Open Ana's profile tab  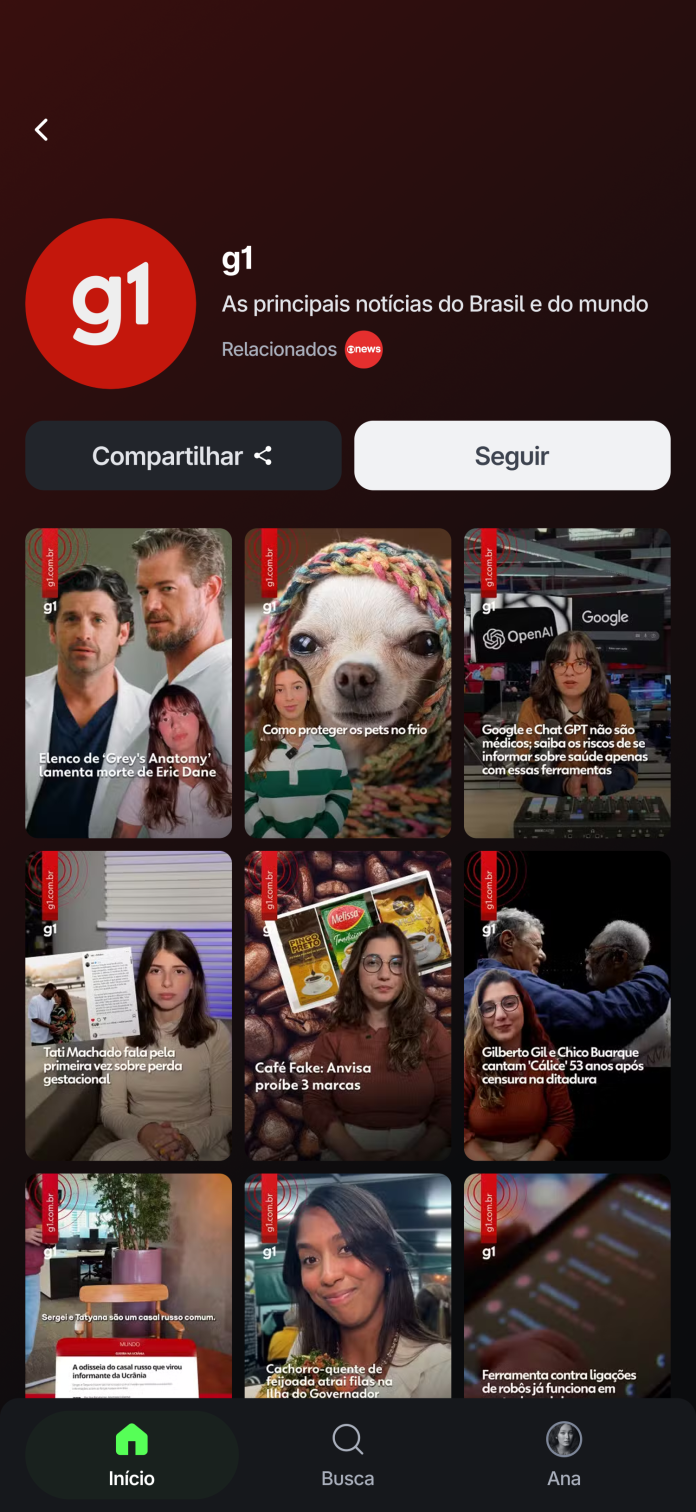(564, 1455)
